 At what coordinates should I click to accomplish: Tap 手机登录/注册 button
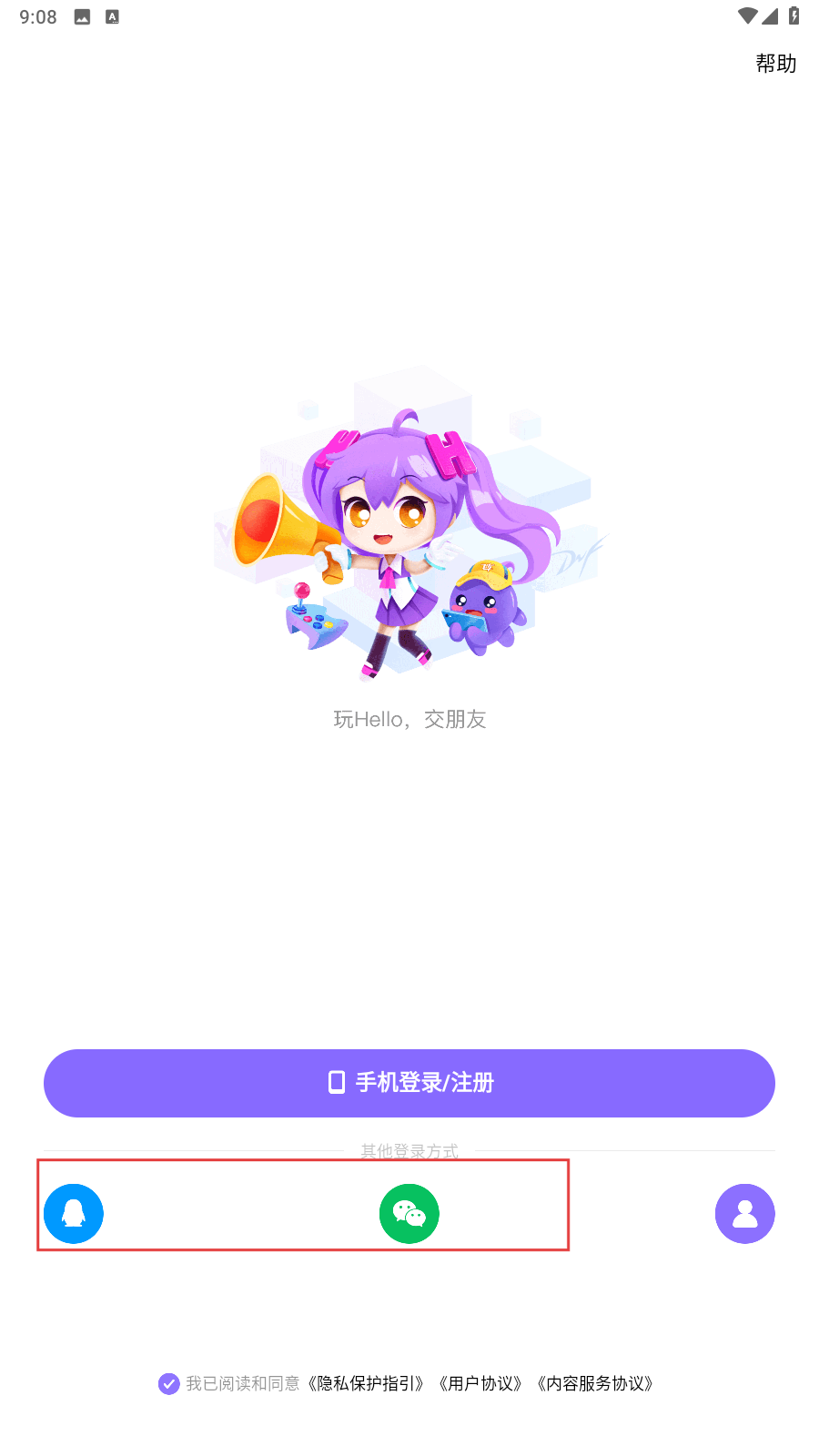[x=409, y=1083]
